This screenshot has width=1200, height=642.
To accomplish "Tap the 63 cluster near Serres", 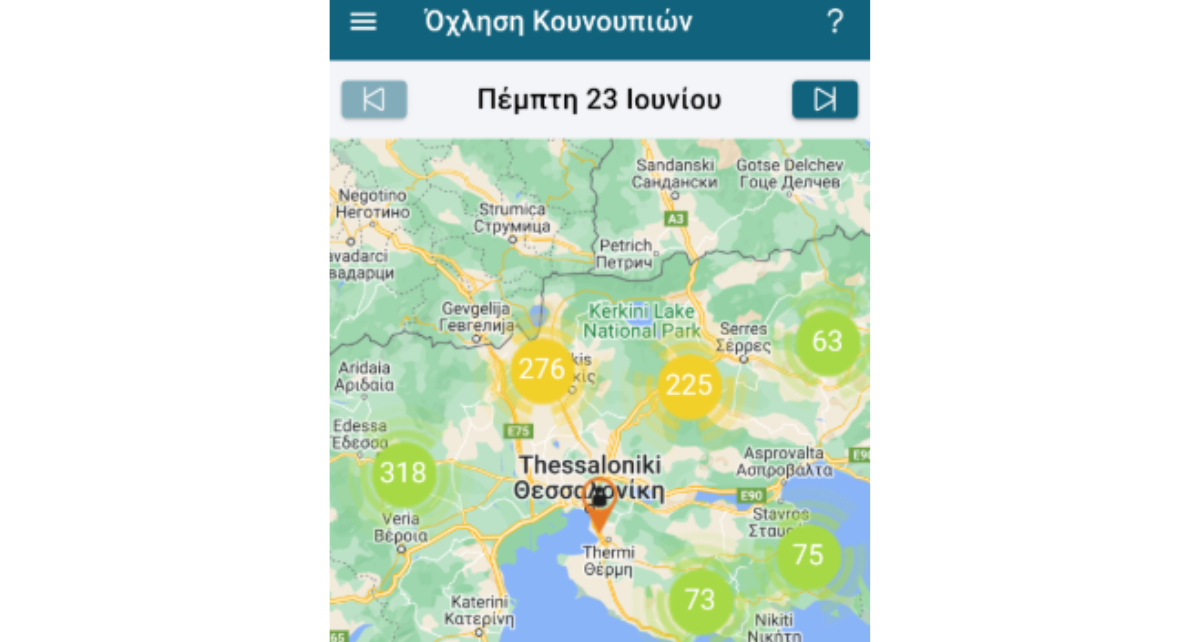I will coord(827,342).
